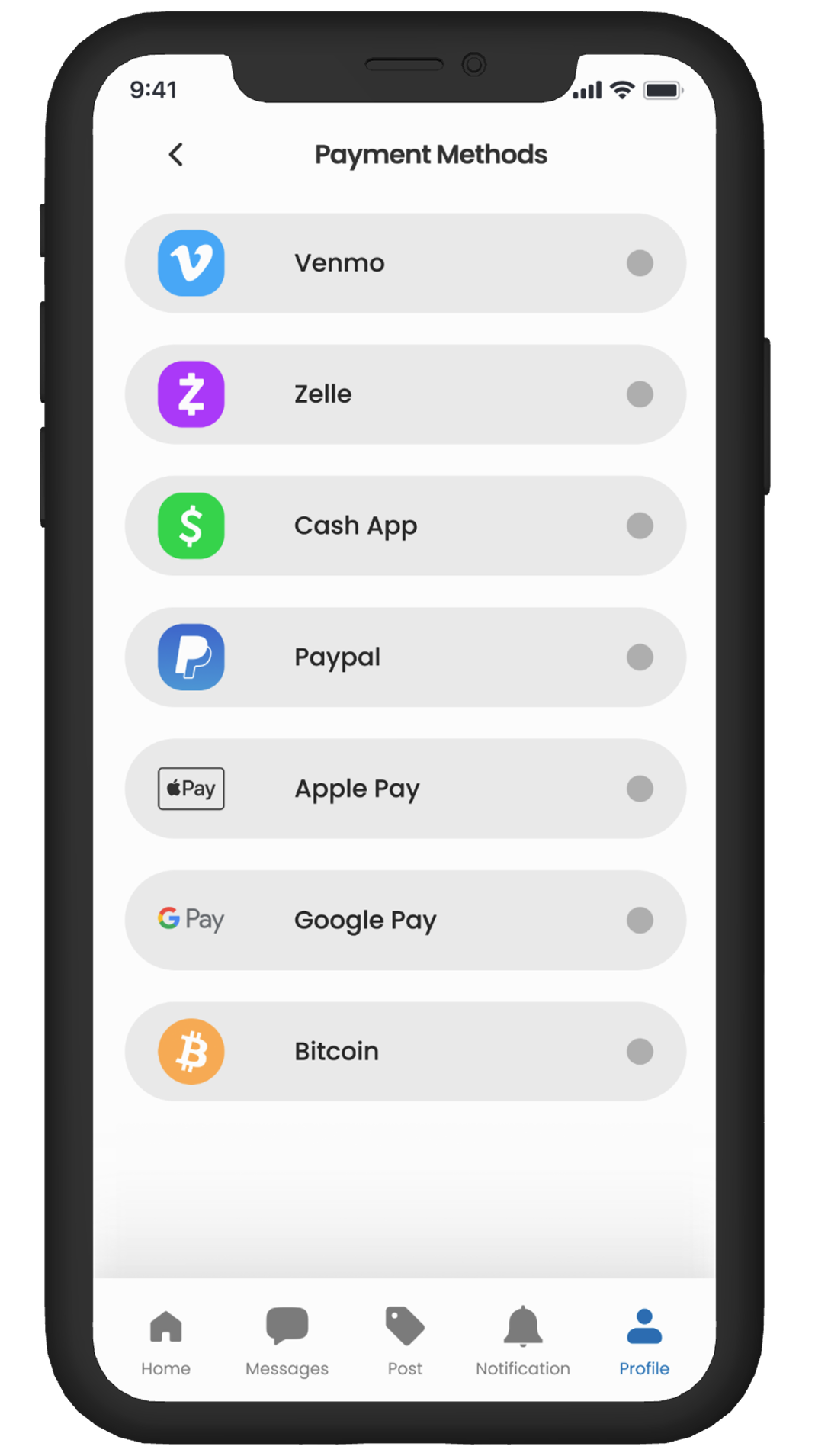Select Venmo as payment method
The image size is (815, 1456).
(405, 263)
